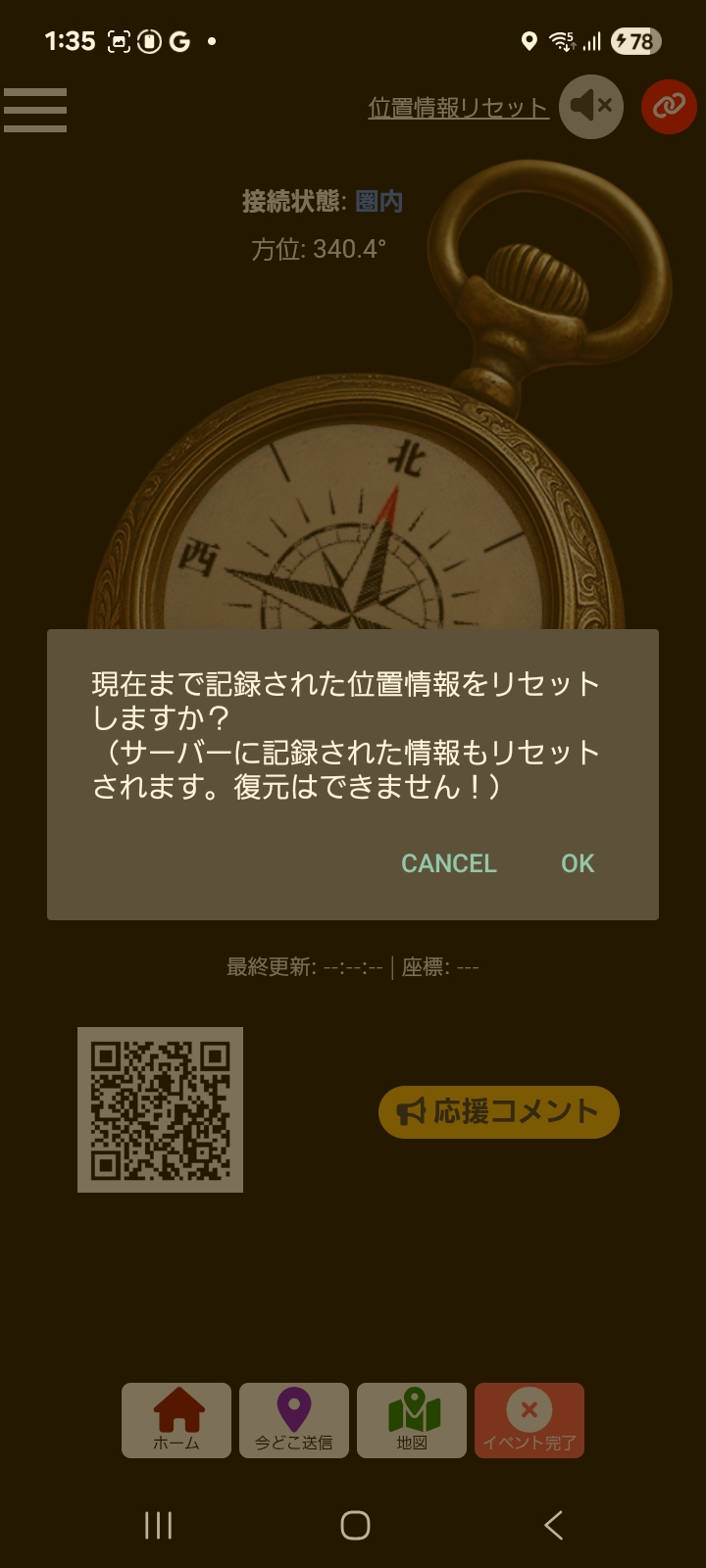Toggle mute state of the audio
This screenshot has height=1568, width=706.
click(x=590, y=107)
